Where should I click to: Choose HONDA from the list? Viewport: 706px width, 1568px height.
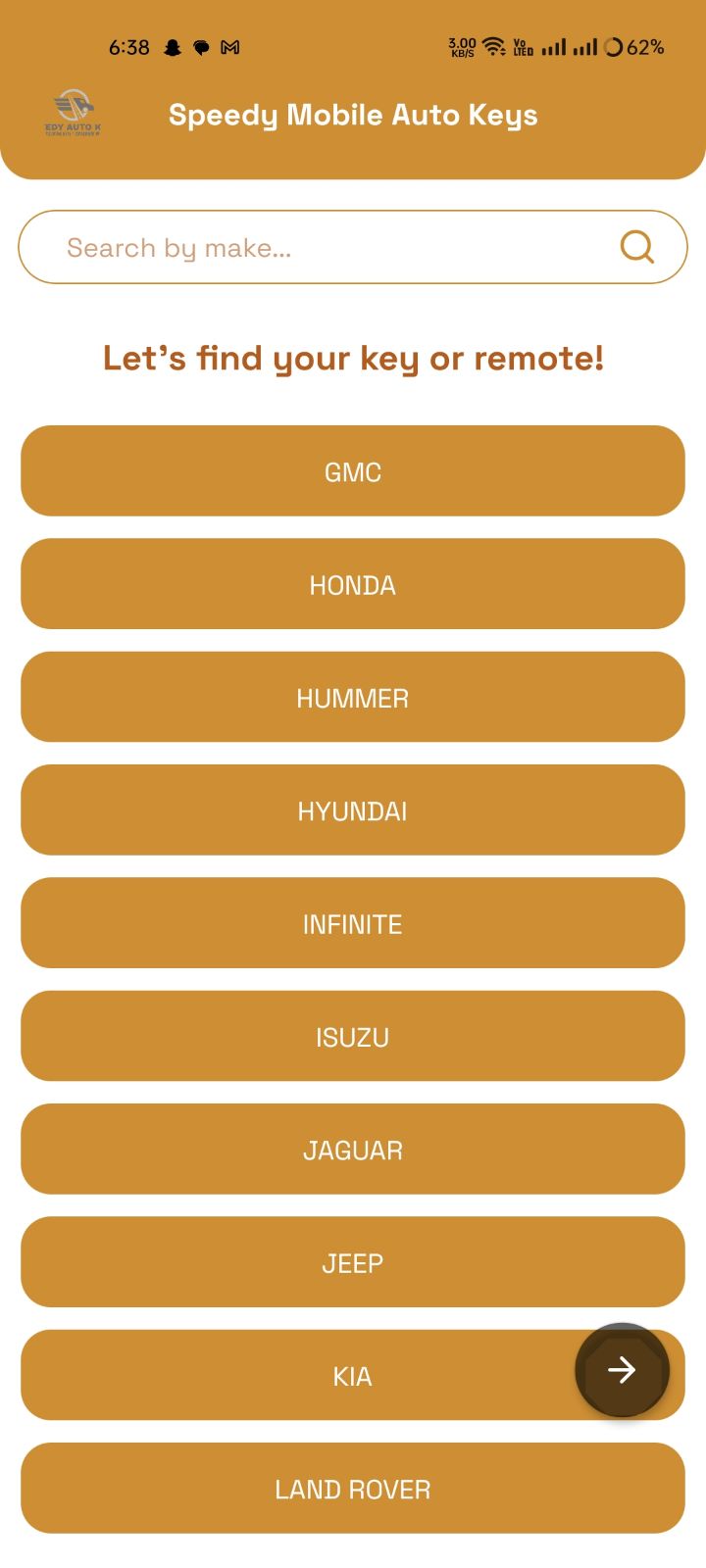(x=353, y=584)
